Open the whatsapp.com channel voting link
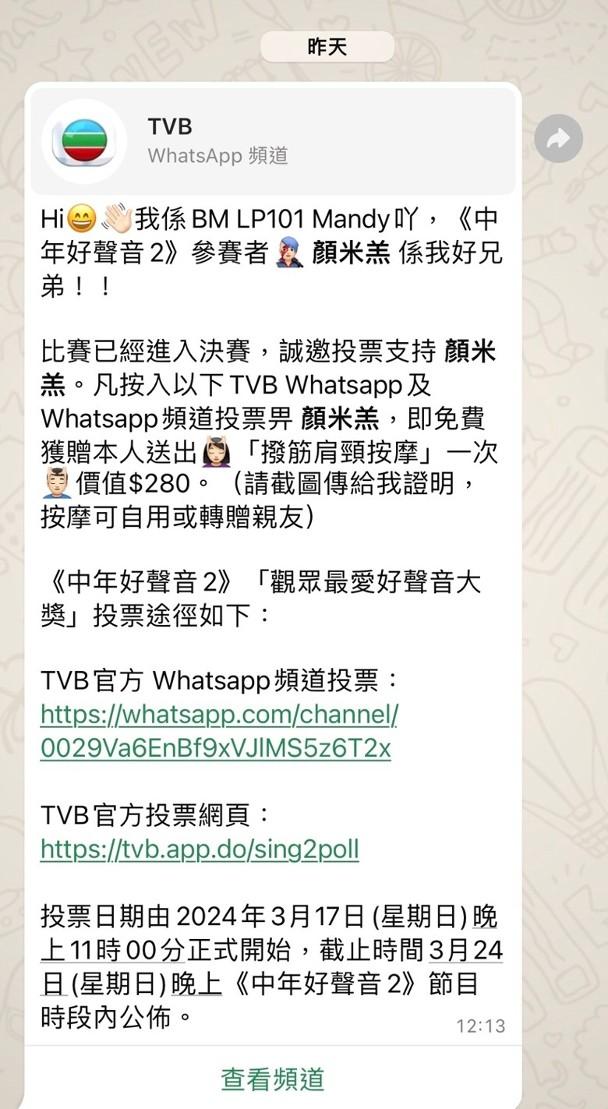Screen dimensions: 608x1109 219,731
